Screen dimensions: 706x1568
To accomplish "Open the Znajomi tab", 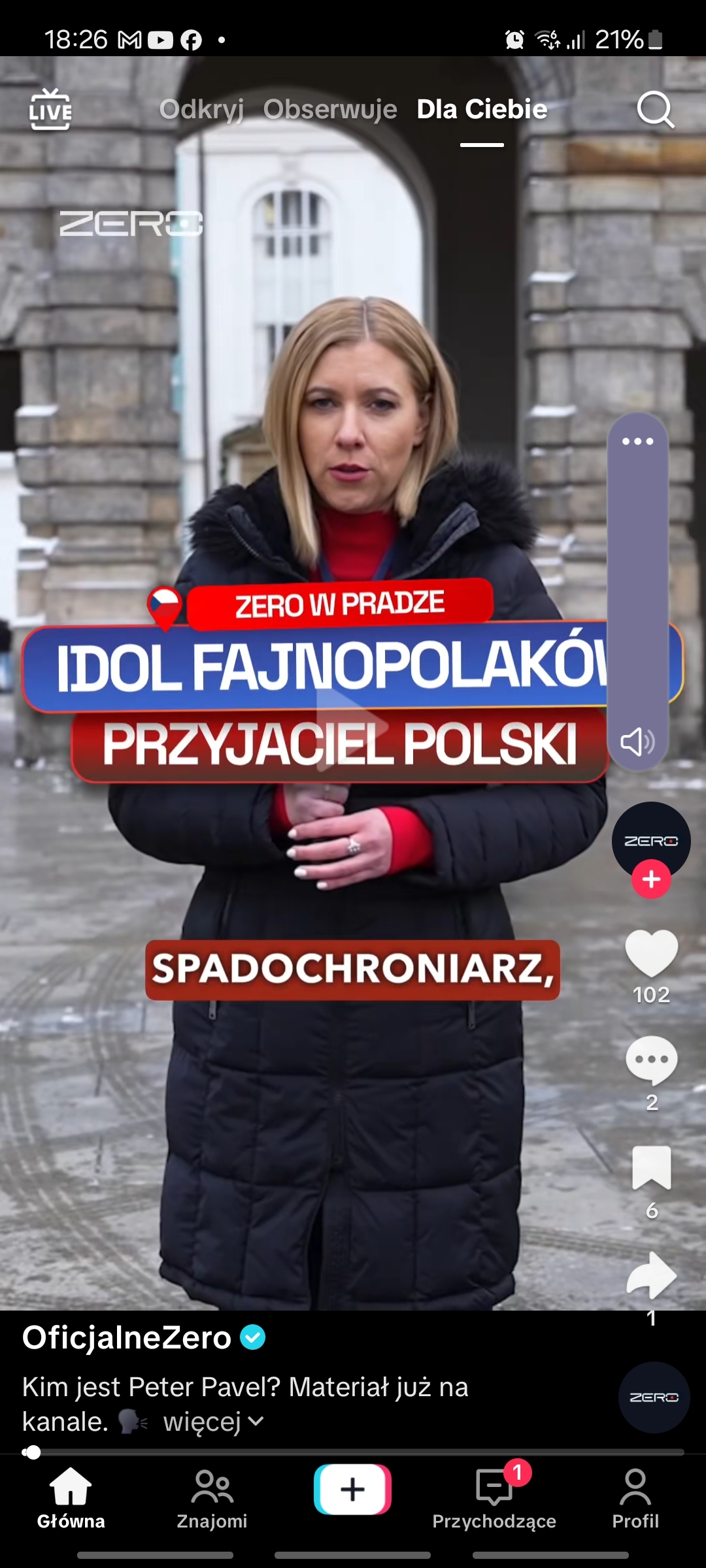I will click(x=212, y=1497).
